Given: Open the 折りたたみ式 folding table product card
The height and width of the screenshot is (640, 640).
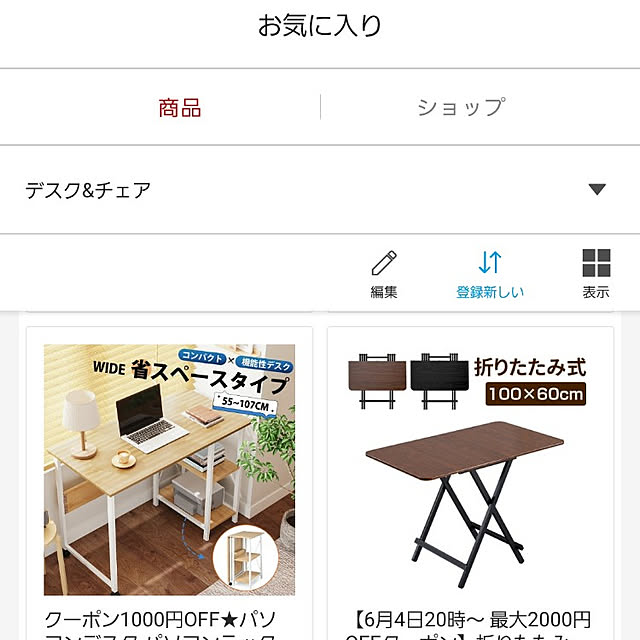Looking at the screenshot, I should [x=470, y=470].
